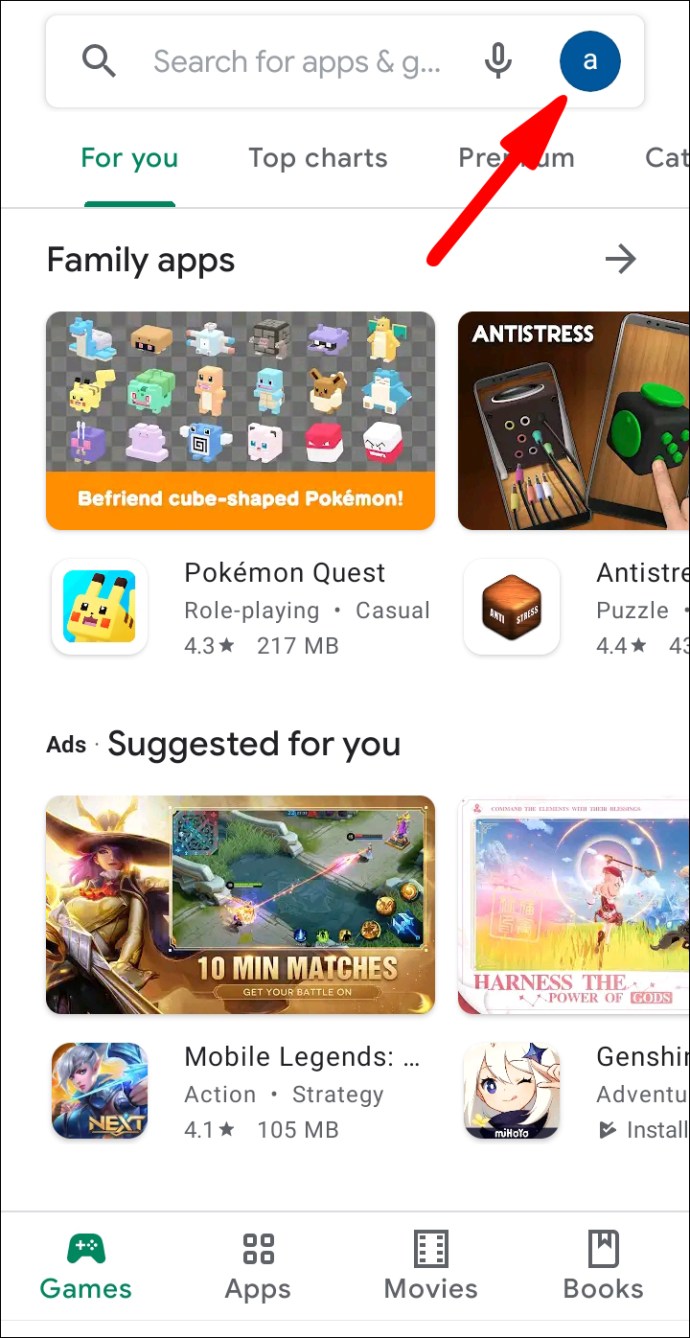Open the account profile avatar
The width and height of the screenshot is (690, 1338).
(590, 61)
